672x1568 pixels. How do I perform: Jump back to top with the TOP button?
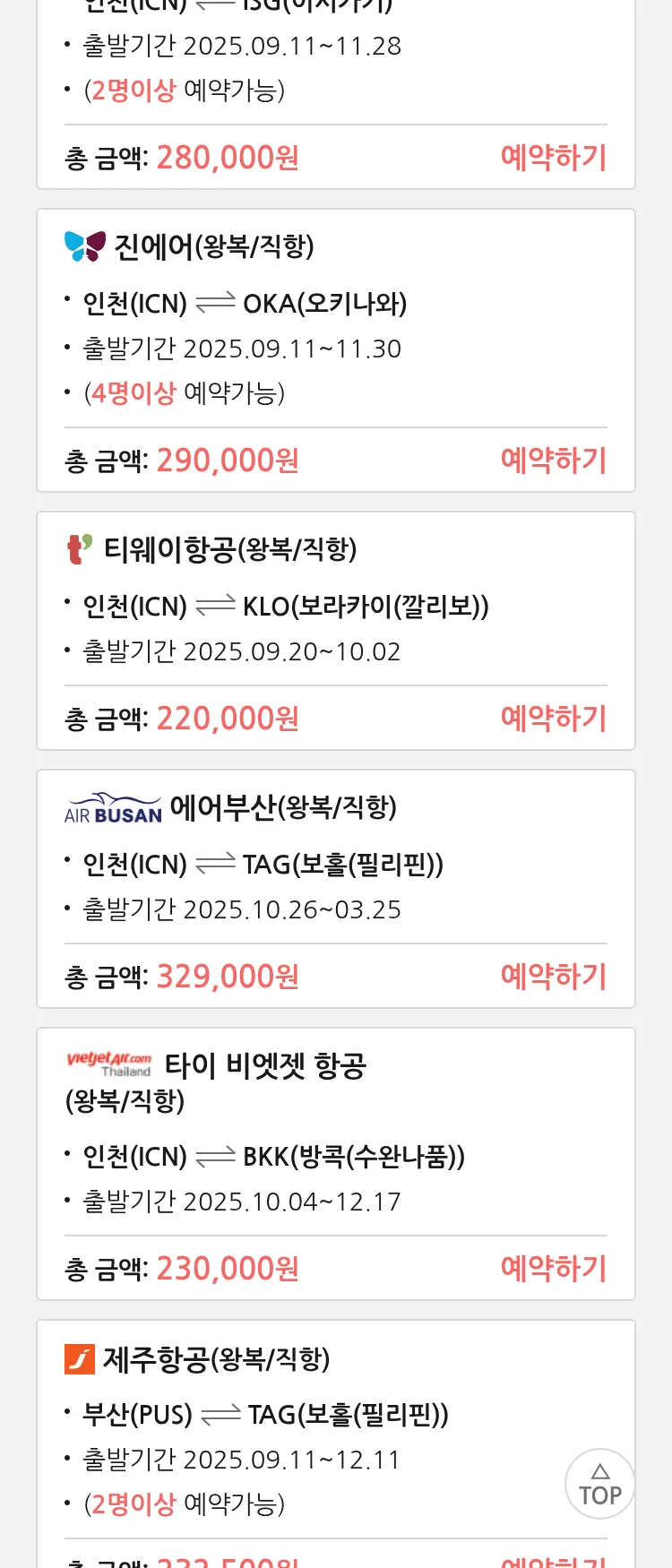pyautogui.click(x=599, y=1484)
